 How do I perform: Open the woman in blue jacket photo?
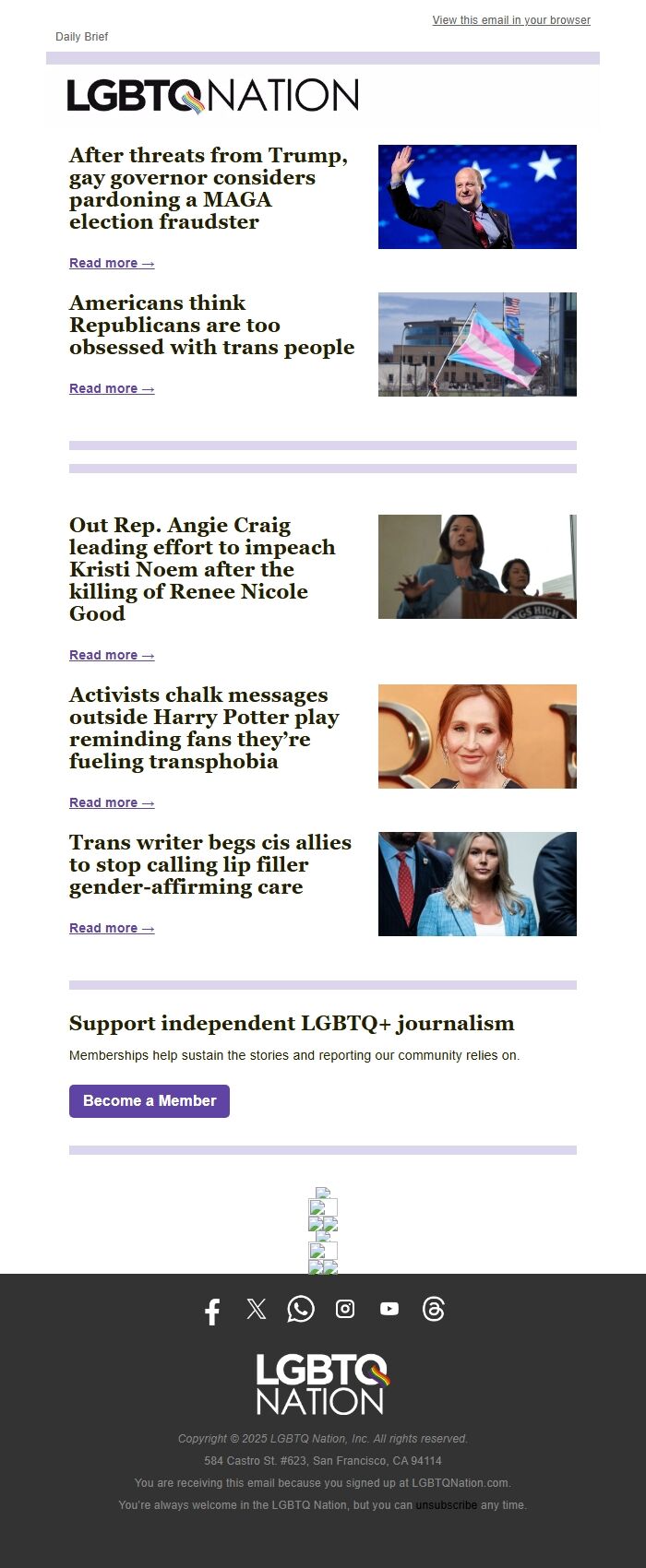[477, 884]
